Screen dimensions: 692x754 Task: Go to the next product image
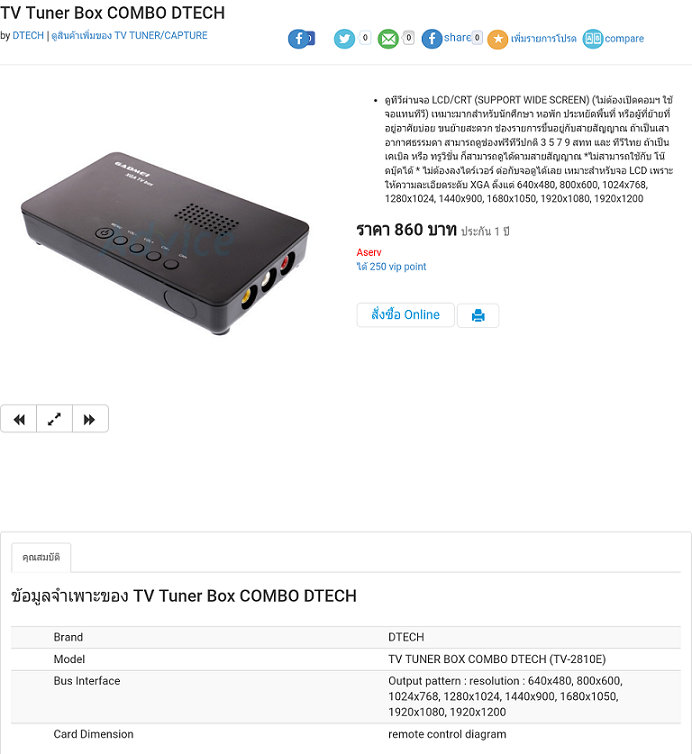[89, 419]
